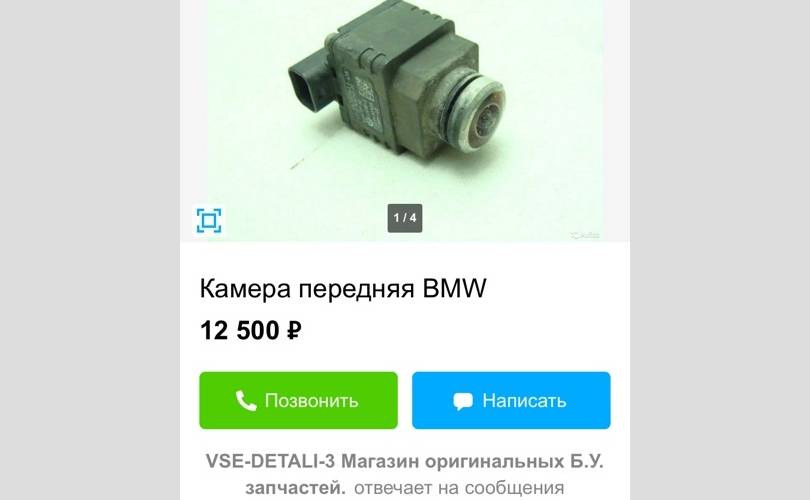Open the front camera product photo
810x500 pixels.
click(x=404, y=100)
